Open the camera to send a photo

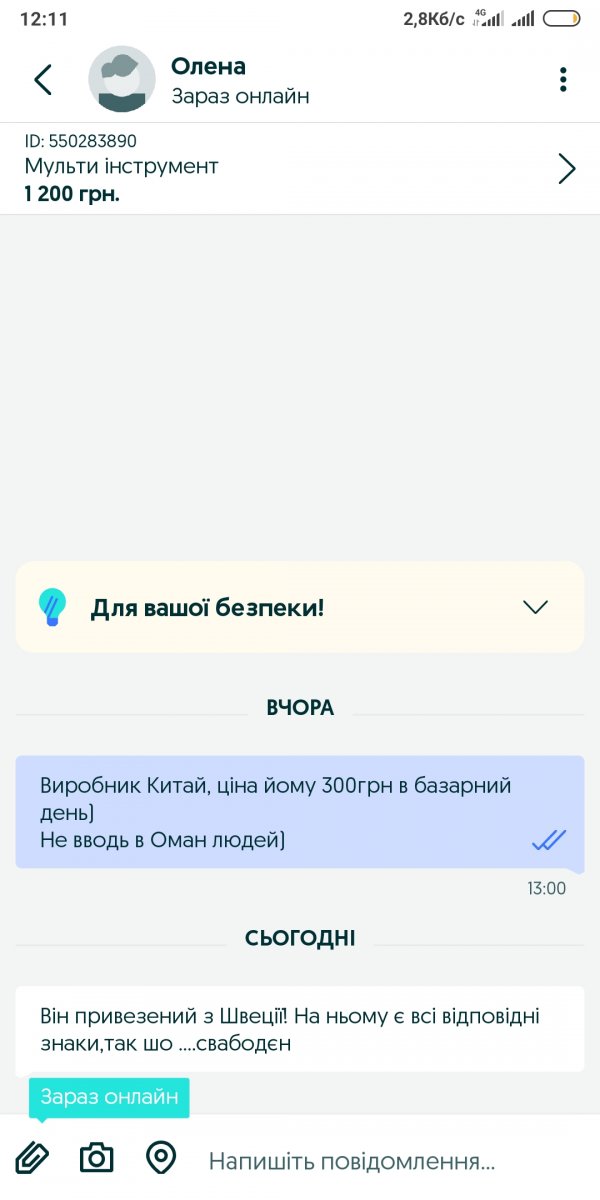(97, 1158)
